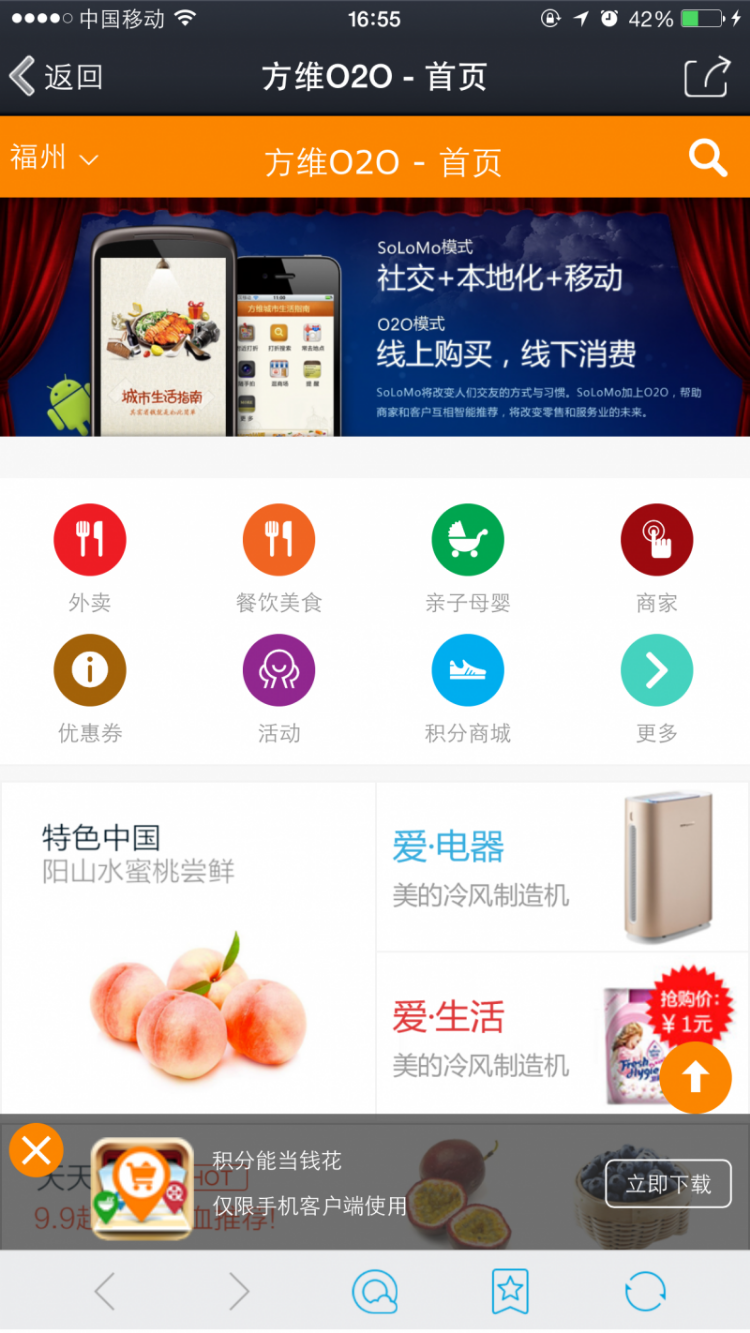Select the 餐饮美食 dining icon
The image size is (750, 1333).
tap(279, 539)
